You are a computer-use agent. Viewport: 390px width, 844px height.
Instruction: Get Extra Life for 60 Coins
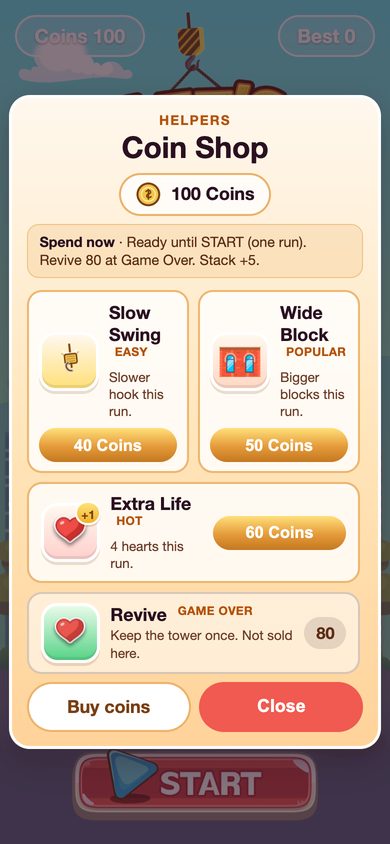coord(279,532)
